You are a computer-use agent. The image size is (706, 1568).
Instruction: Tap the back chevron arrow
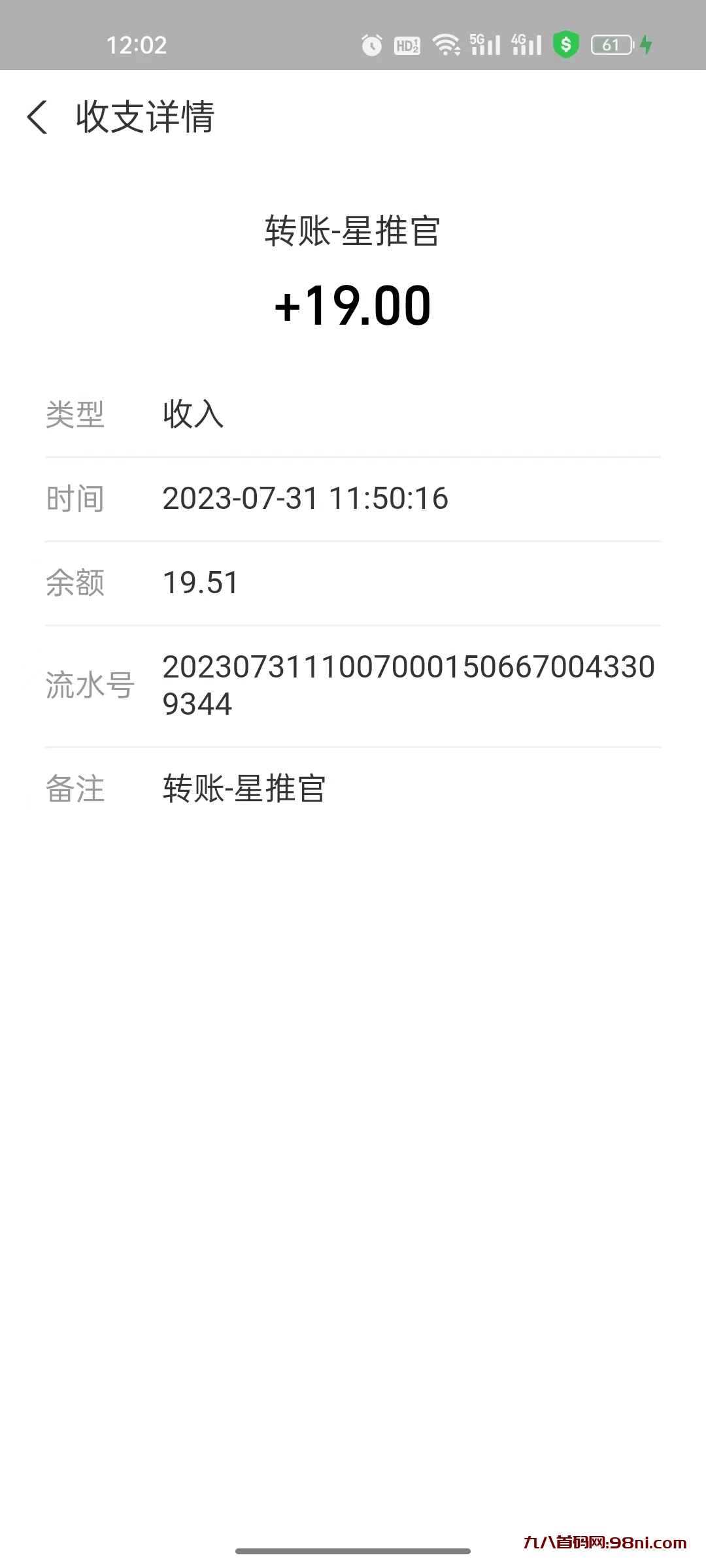[37, 118]
